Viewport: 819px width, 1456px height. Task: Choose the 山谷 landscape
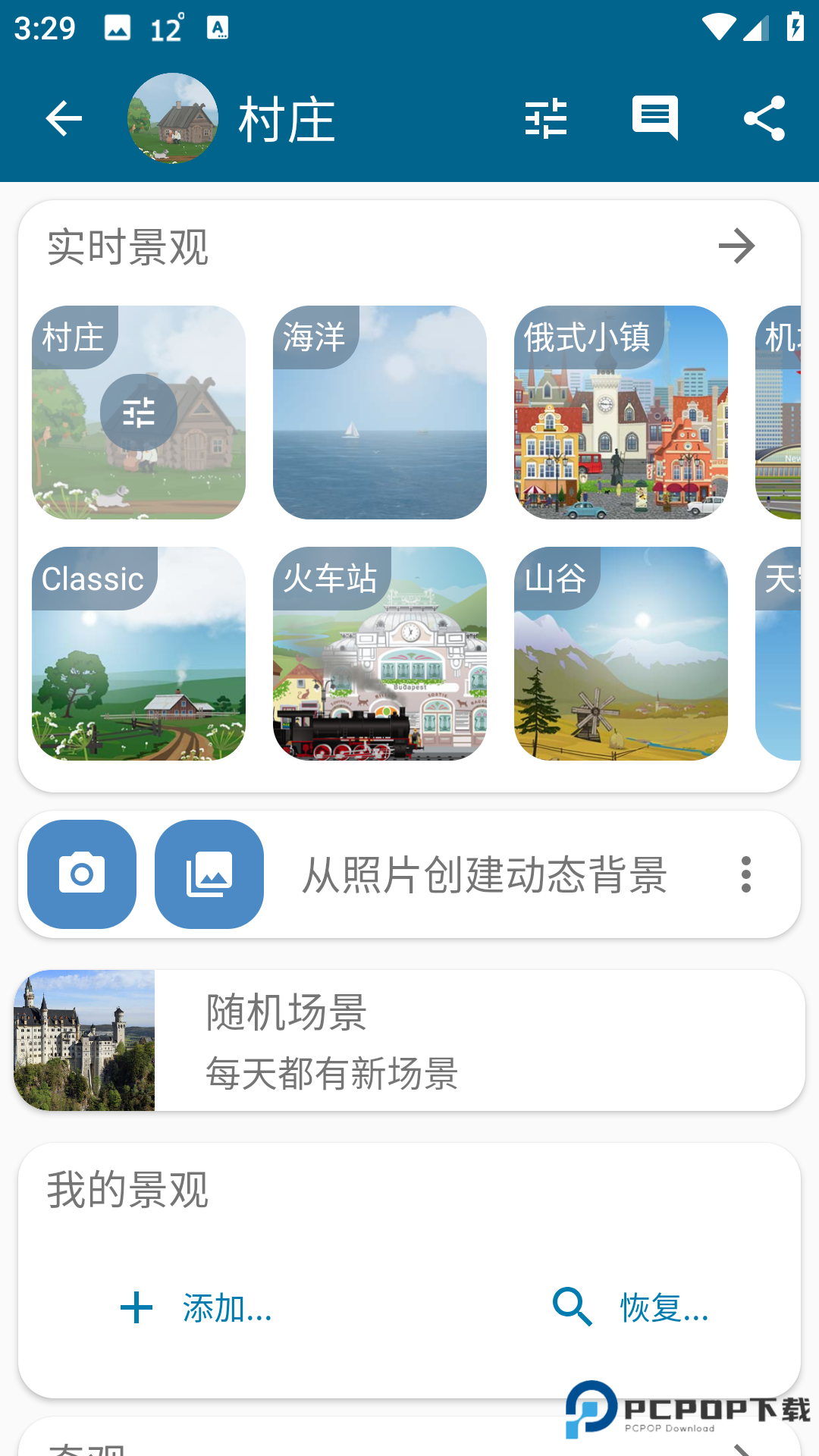tap(621, 654)
